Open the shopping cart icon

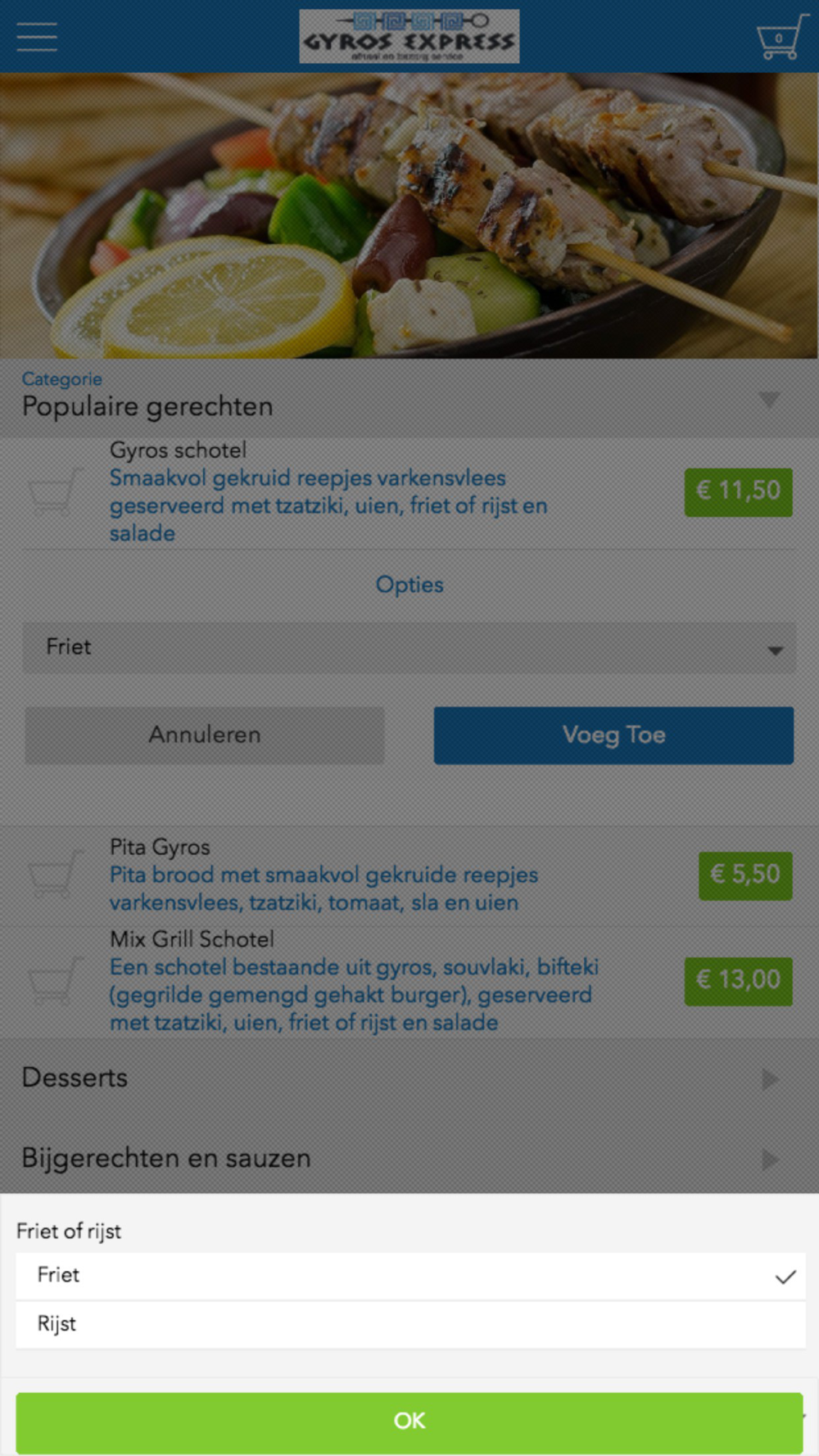pyautogui.click(x=781, y=37)
